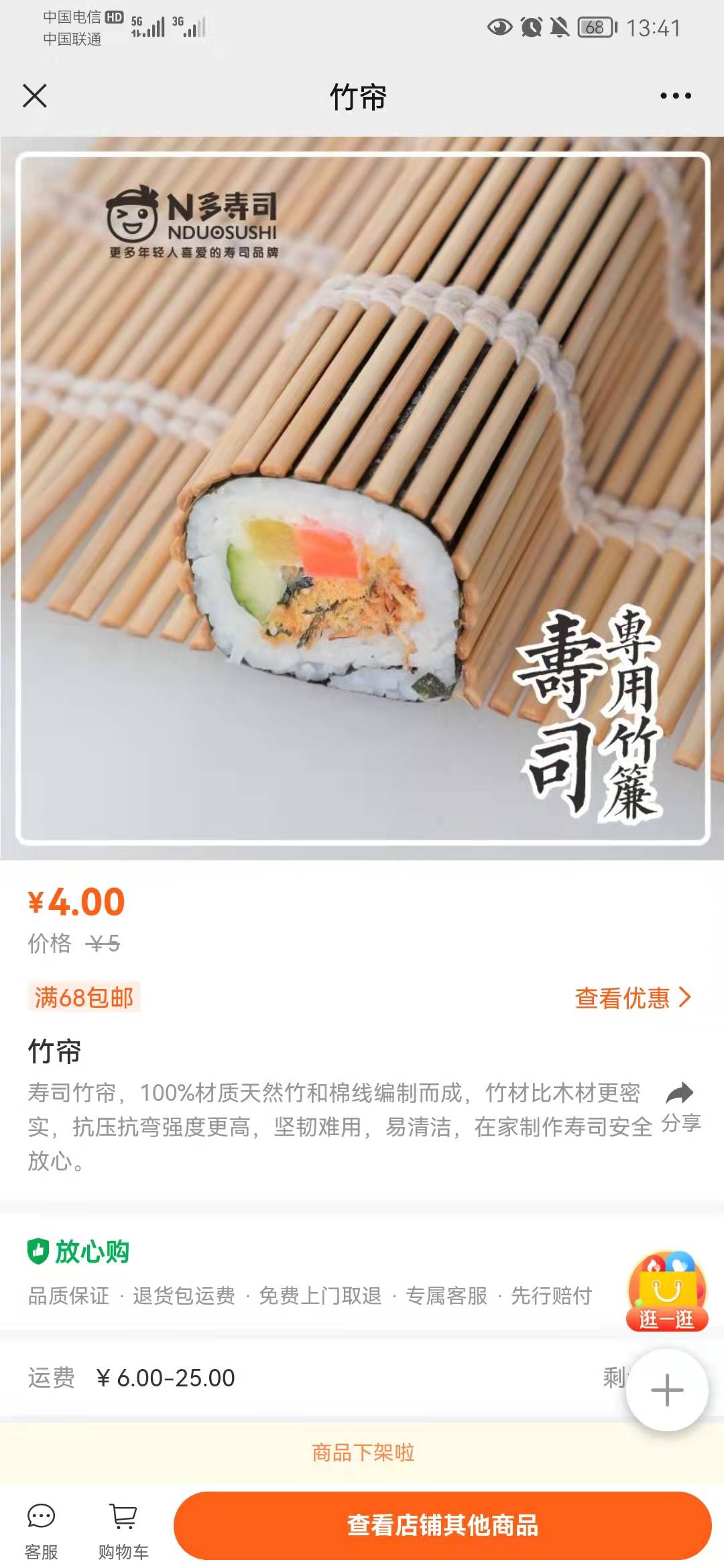Tap the floating plus button
Screen dimensions: 724x1568
(667, 1390)
